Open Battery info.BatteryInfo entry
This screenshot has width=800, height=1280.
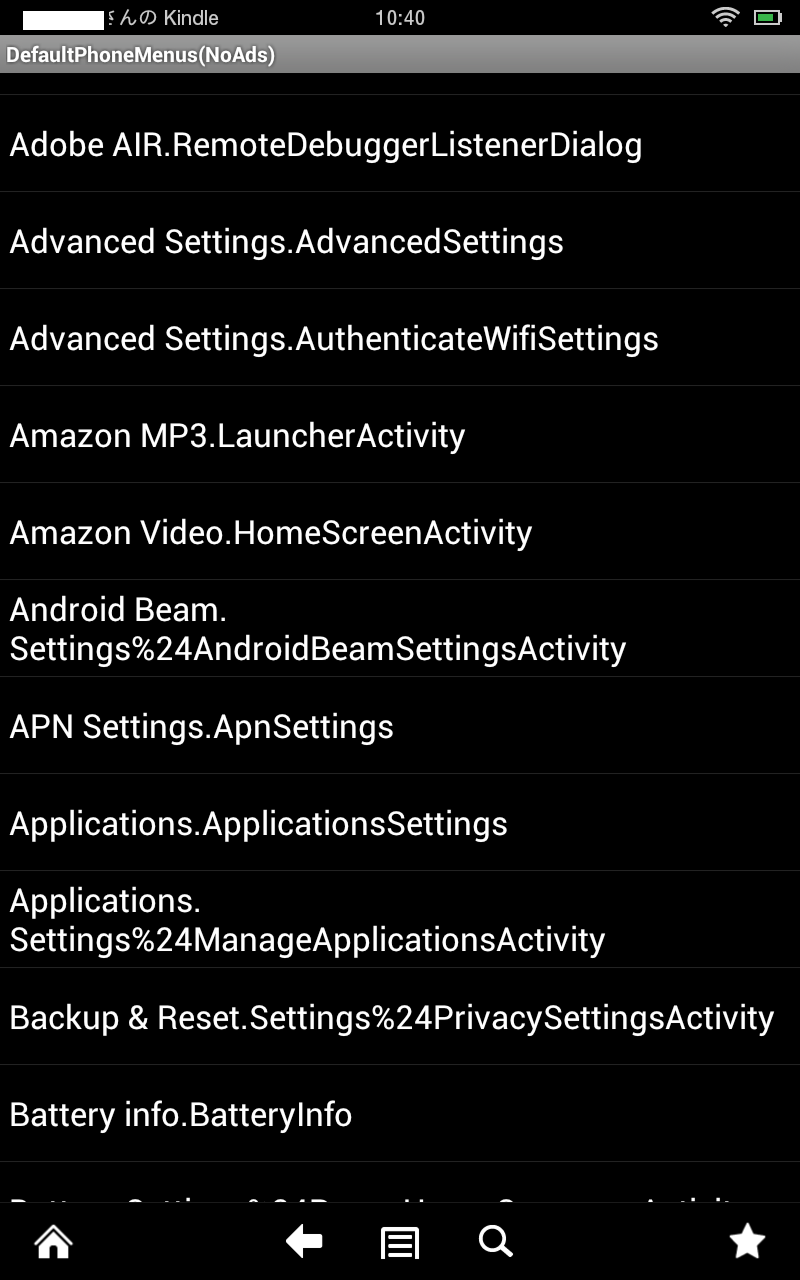click(180, 1114)
